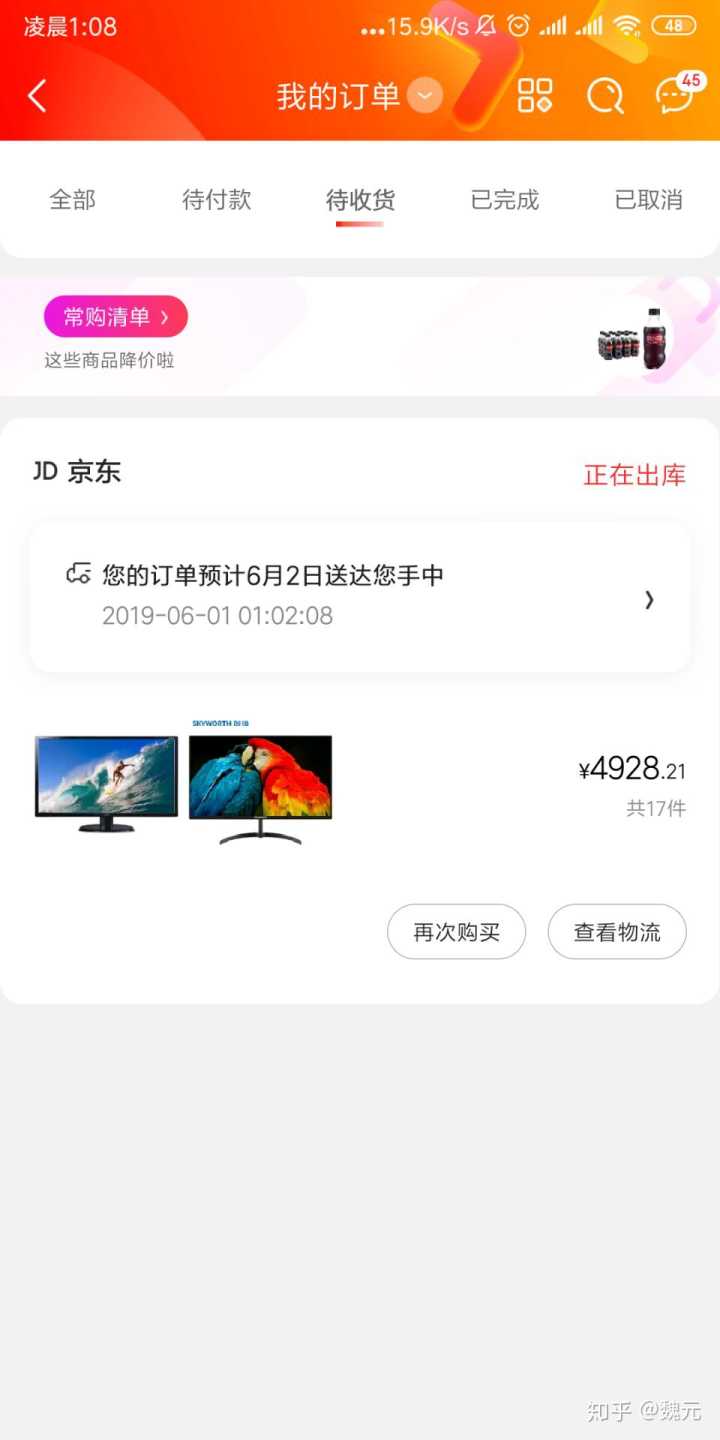Expand the 我的订单 dropdown

[425, 96]
